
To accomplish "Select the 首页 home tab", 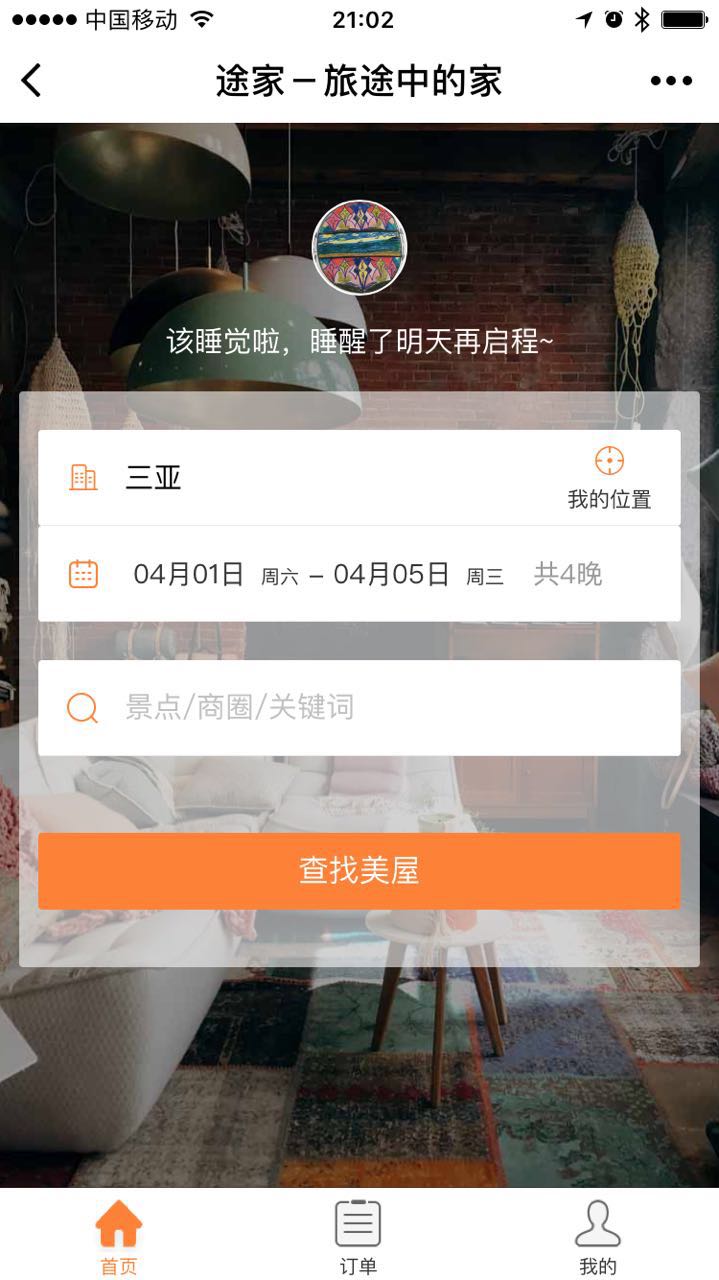I will point(119,1236).
